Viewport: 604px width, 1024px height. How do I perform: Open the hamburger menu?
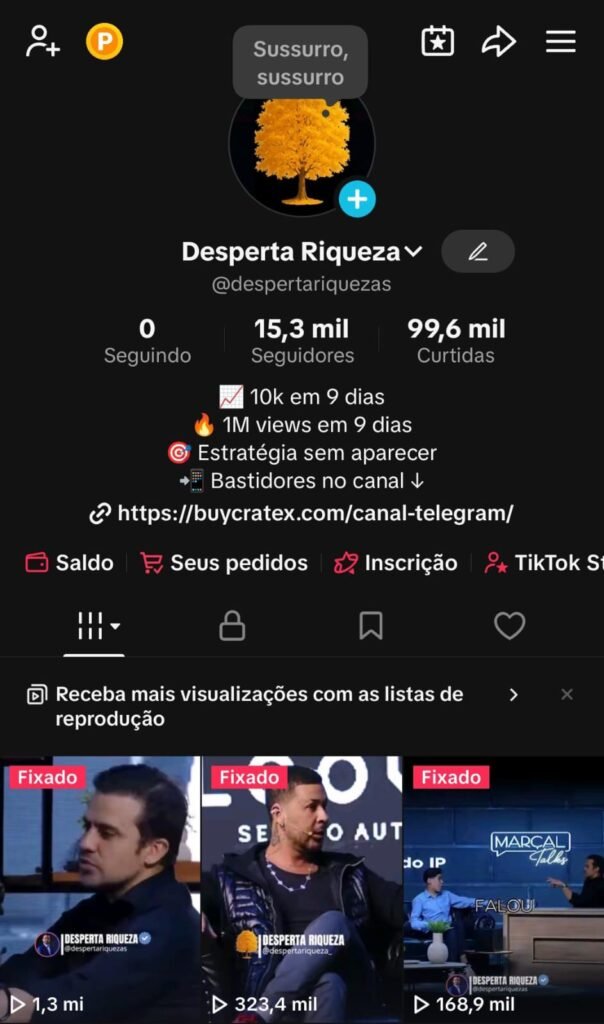(560, 42)
